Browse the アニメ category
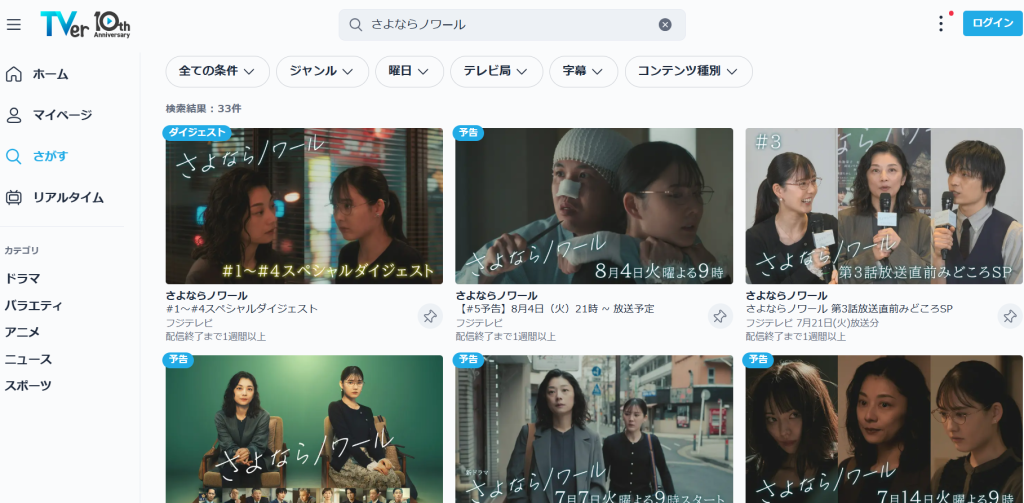The height and width of the screenshot is (503, 1024). tap(23, 332)
